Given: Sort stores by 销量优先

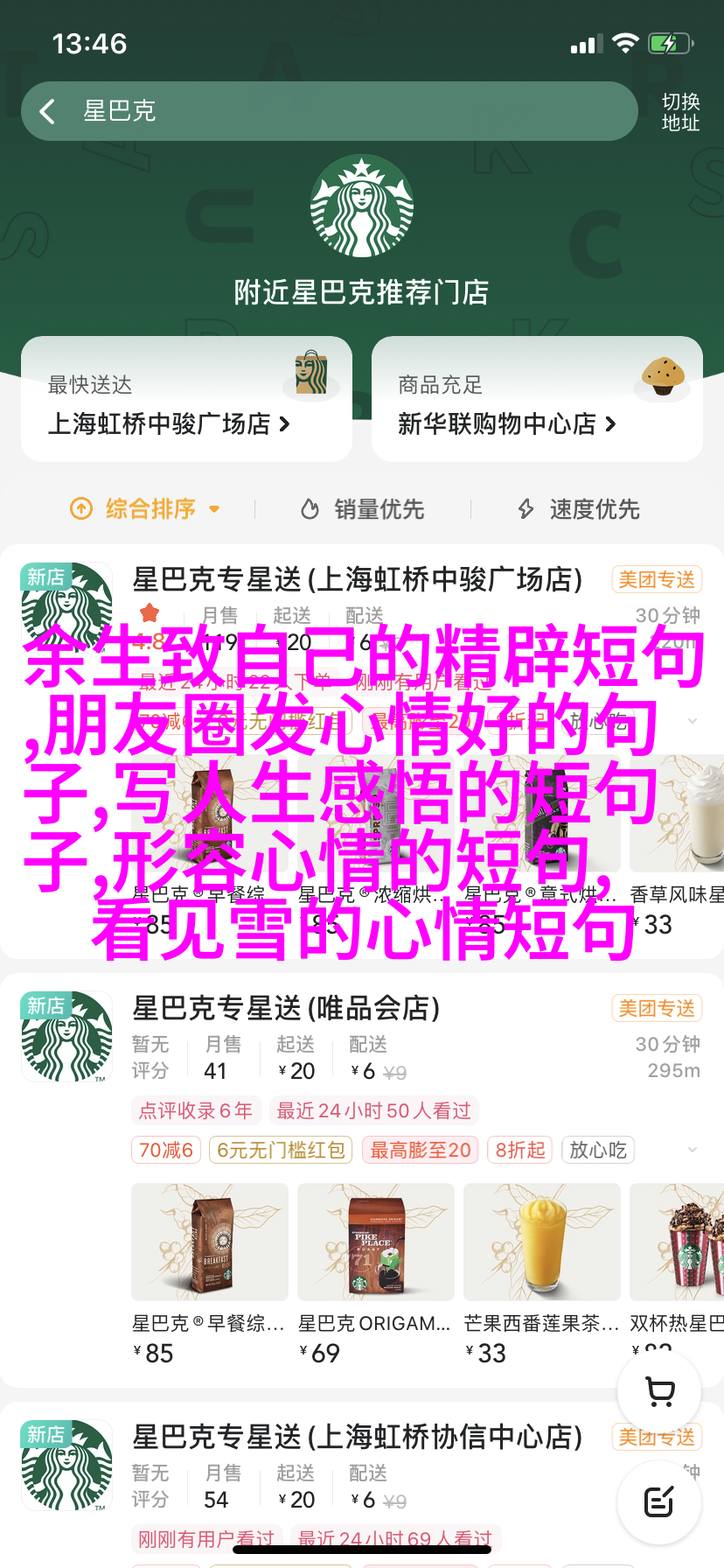Looking at the screenshot, I should point(363,508).
